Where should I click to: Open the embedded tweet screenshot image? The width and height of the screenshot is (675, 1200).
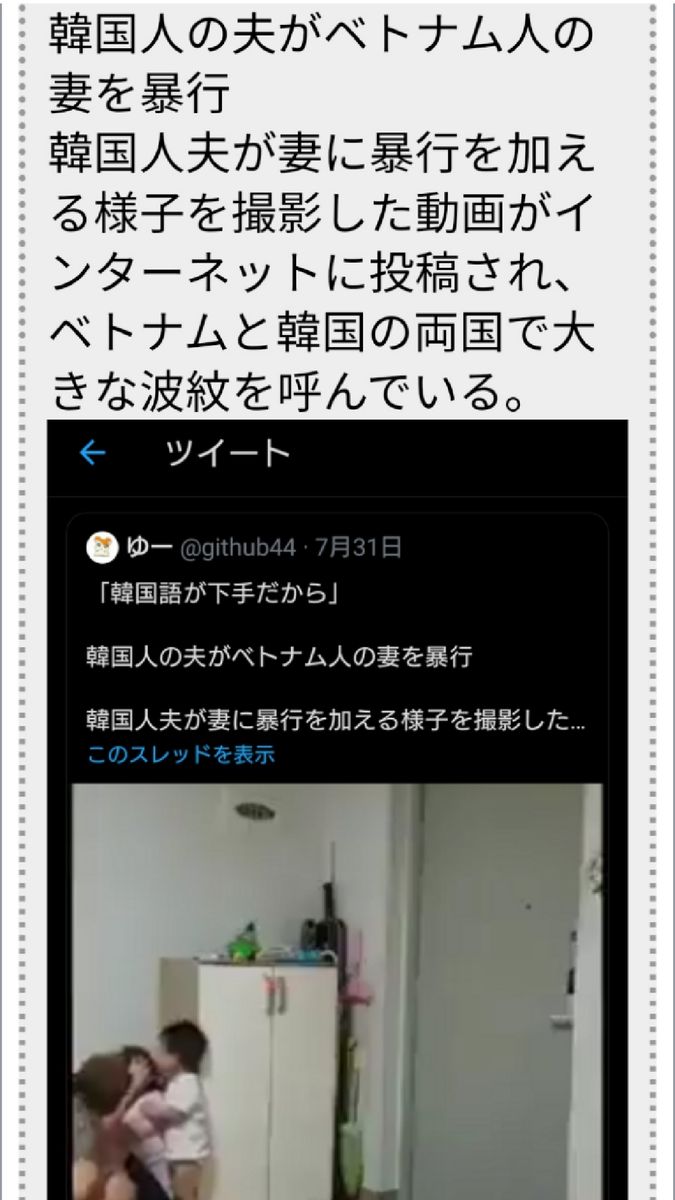point(337,810)
